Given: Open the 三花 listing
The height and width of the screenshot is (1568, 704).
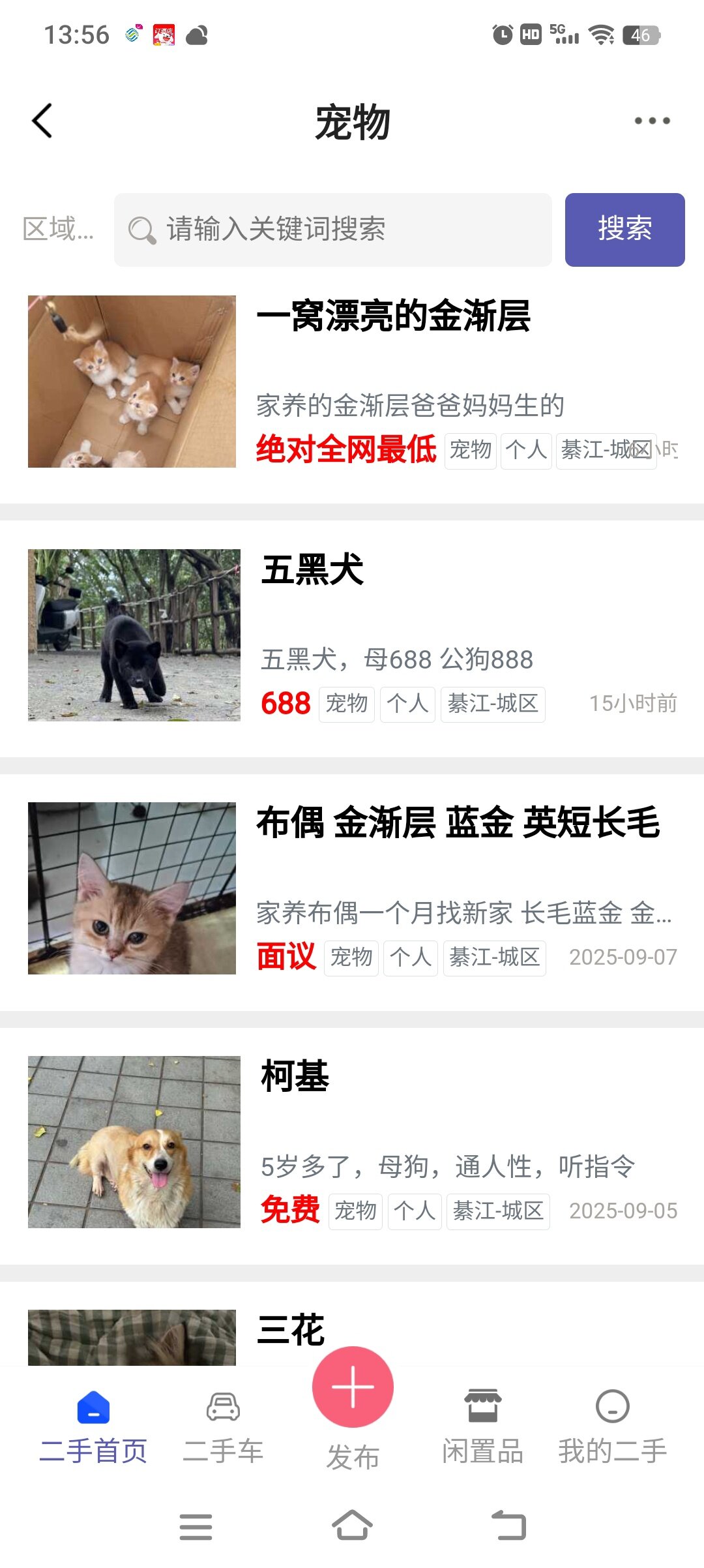Looking at the screenshot, I should 291,1331.
